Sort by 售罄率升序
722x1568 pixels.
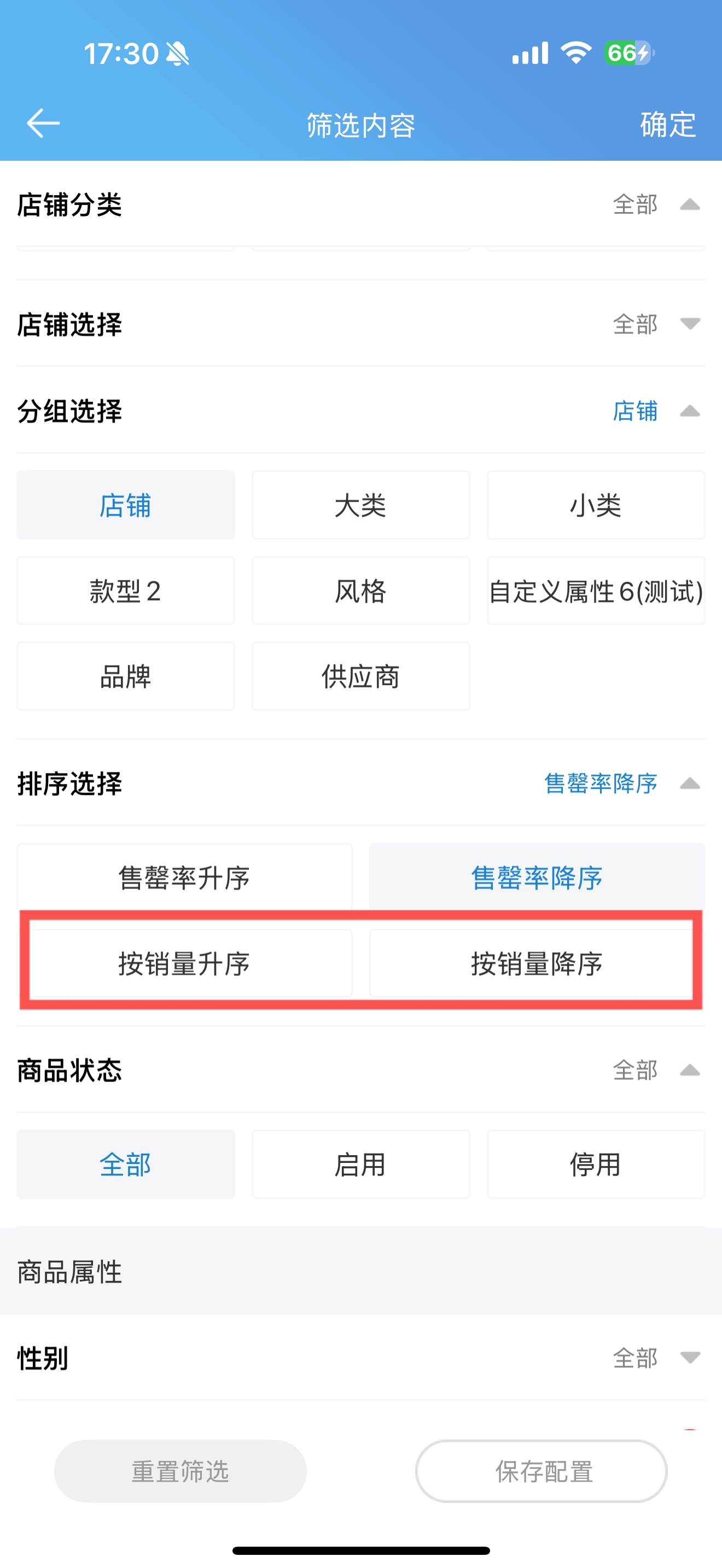pyautogui.click(x=184, y=877)
